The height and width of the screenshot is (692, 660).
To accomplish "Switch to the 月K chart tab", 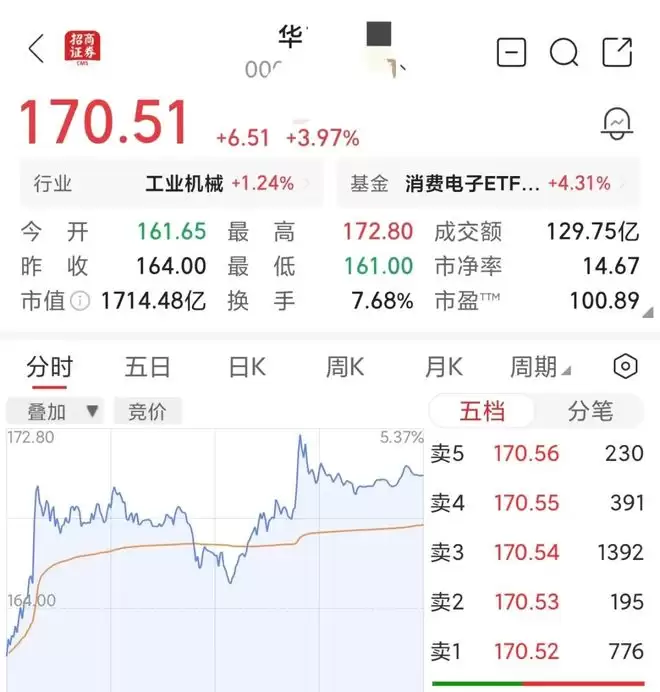I will pyautogui.click(x=443, y=367).
